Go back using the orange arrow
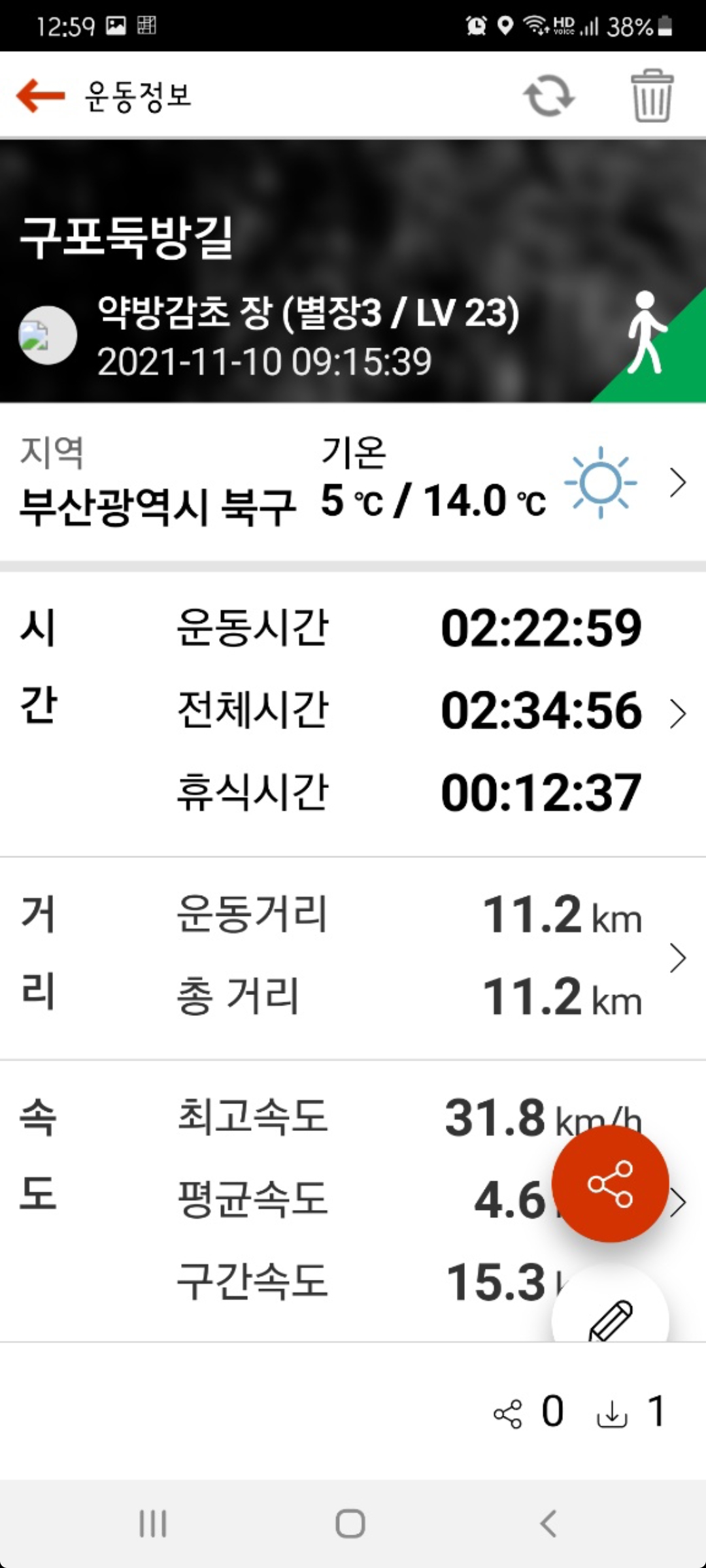The height and width of the screenshot is (1568, 706). click(x=41, y=95)
